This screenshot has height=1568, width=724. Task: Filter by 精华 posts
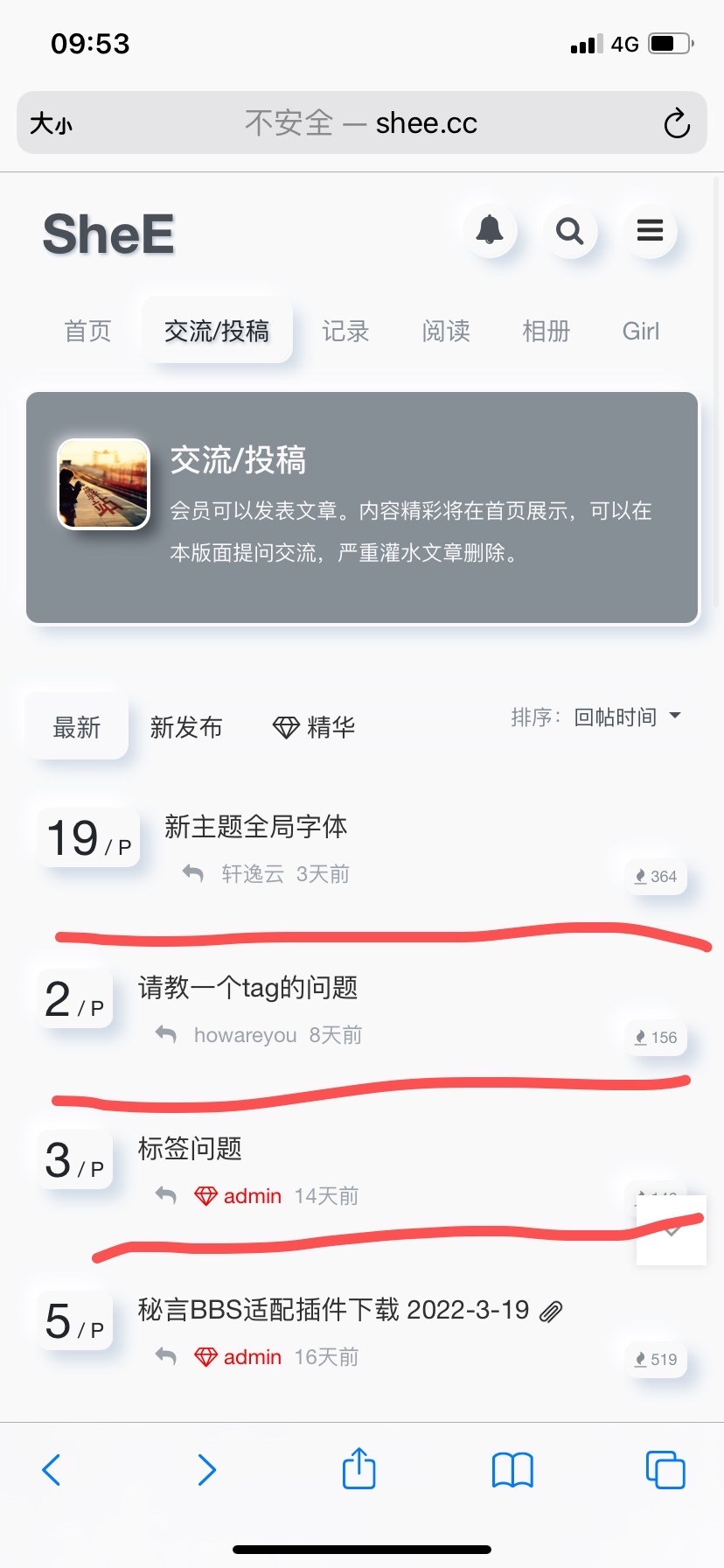tap(315, 727)
